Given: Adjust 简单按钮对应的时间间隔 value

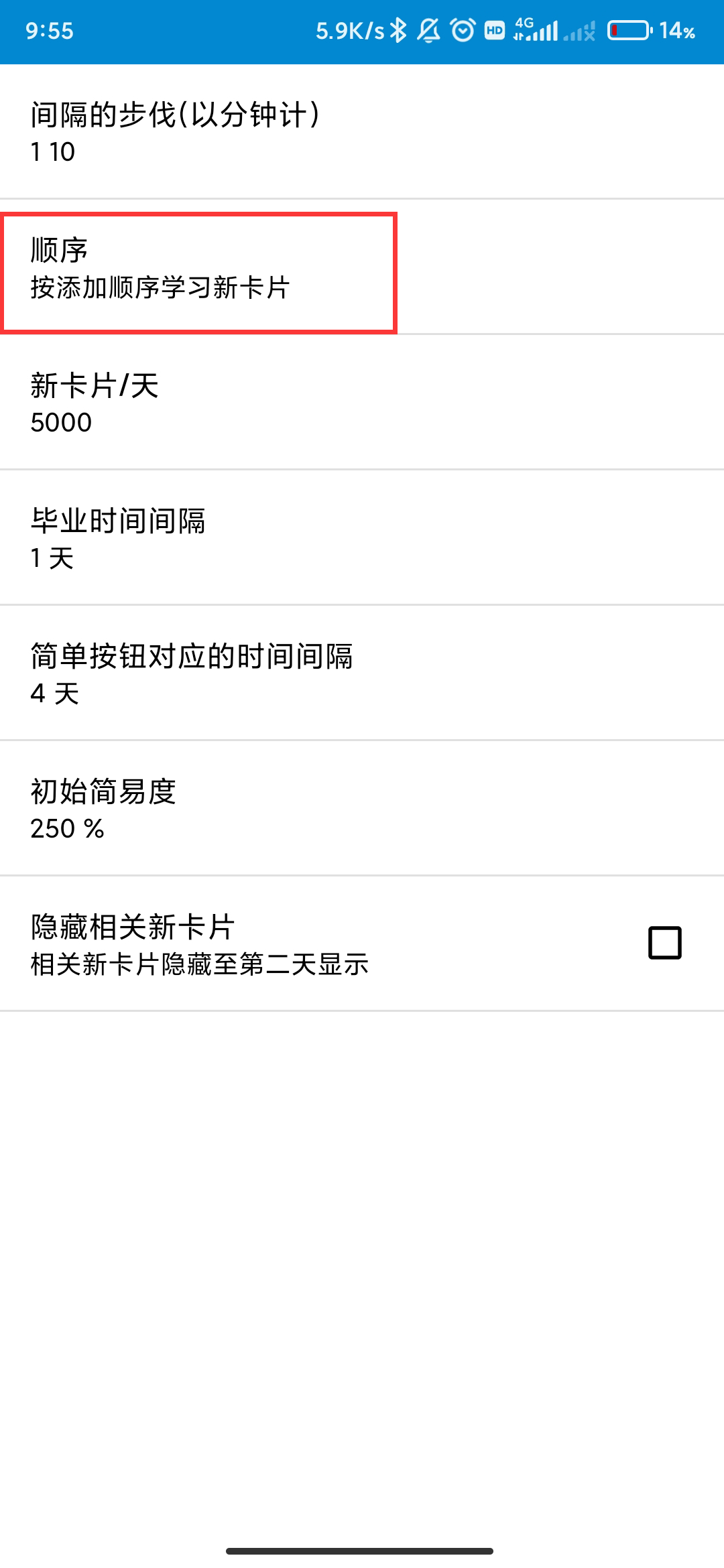Looking at the screenshot, I should [x=362, y=673].
